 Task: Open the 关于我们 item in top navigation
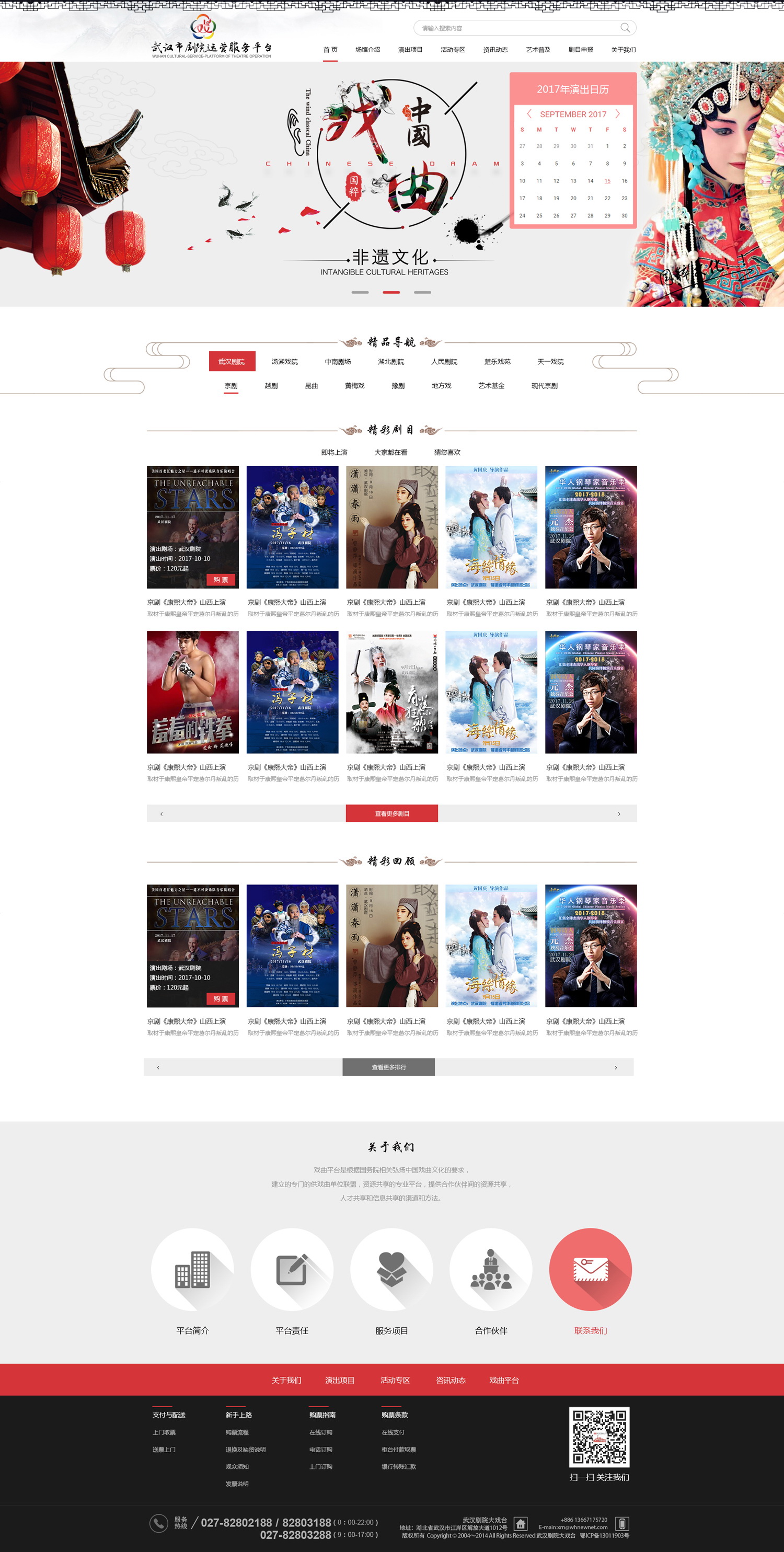[623, 50]
